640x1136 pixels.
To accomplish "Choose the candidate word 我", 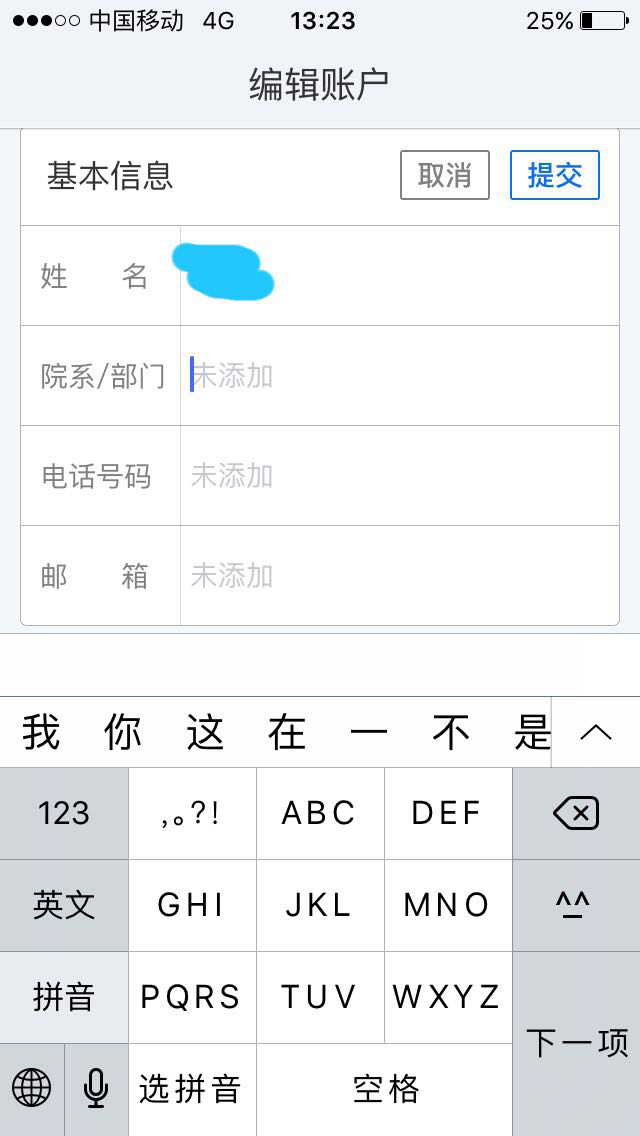I will click(x=41, y=732).
